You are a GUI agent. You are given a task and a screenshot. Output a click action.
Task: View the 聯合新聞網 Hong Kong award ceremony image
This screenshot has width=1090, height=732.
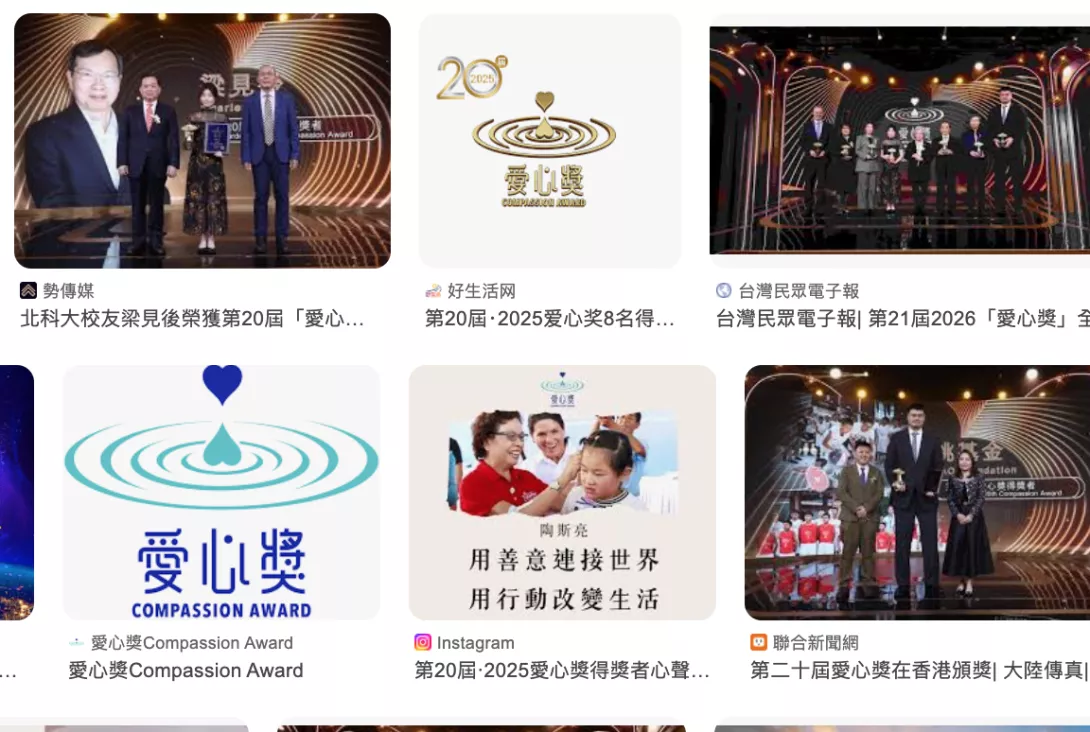click(x=916, y=492)
